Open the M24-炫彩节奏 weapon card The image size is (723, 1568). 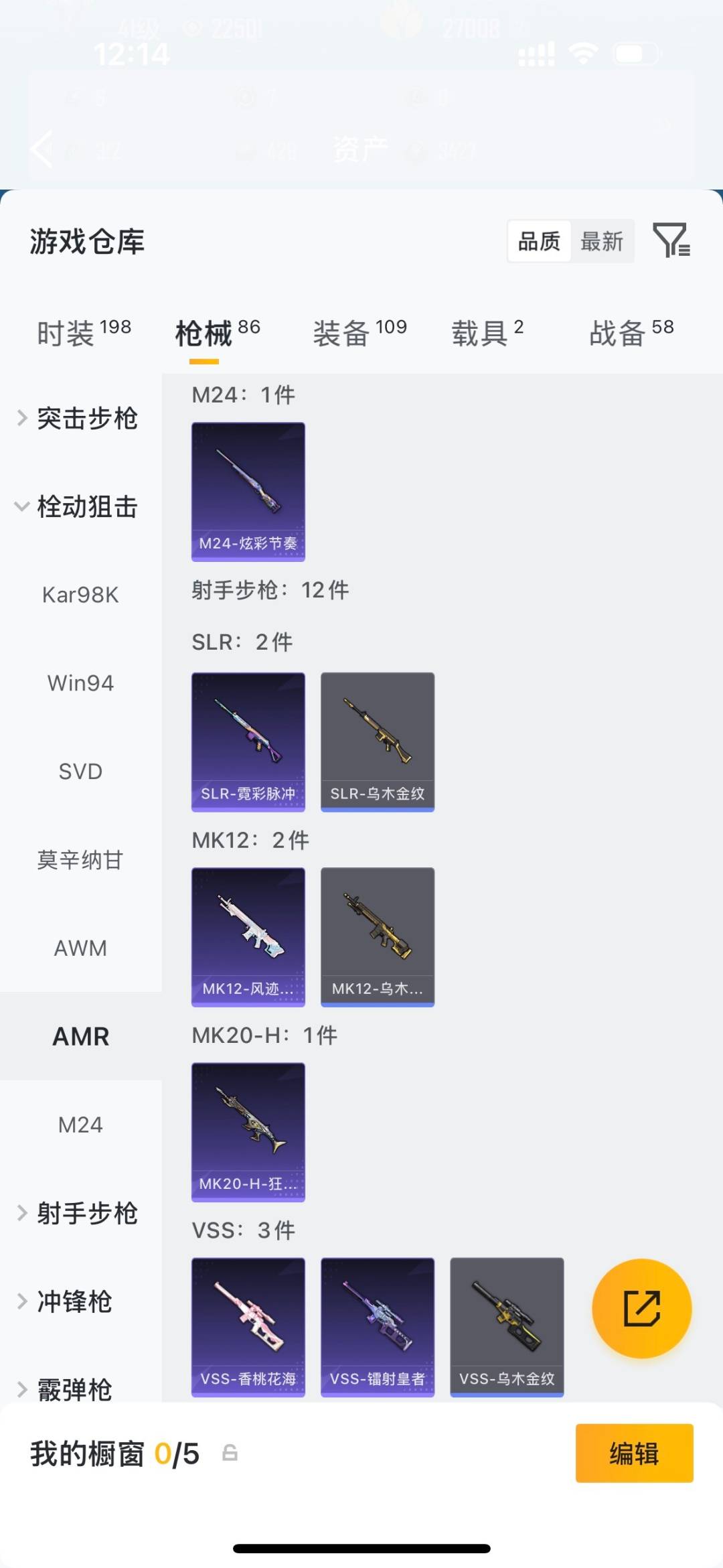coord(248,490)
